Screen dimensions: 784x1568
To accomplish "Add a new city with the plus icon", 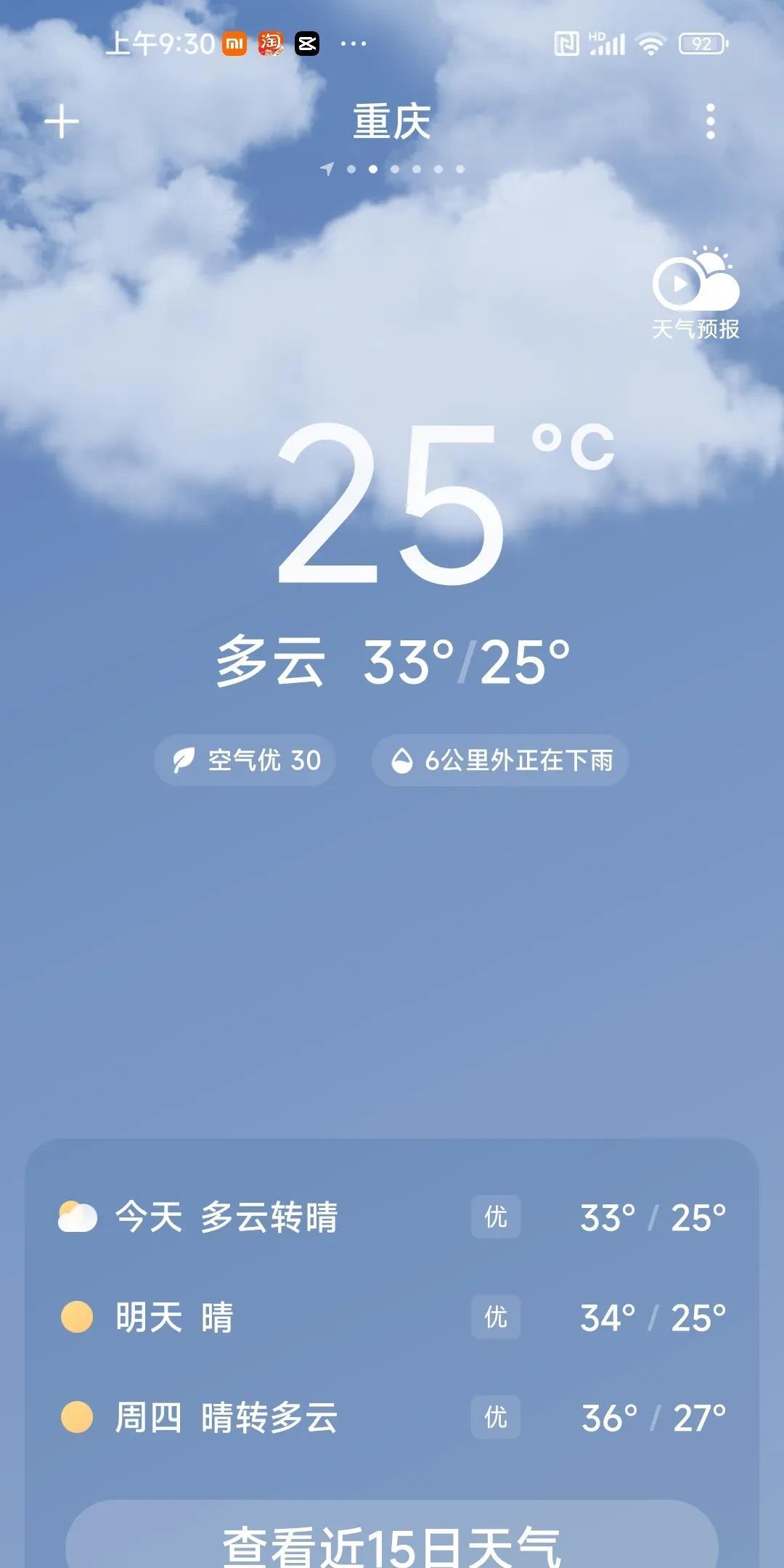I will [x=62, y=121].
